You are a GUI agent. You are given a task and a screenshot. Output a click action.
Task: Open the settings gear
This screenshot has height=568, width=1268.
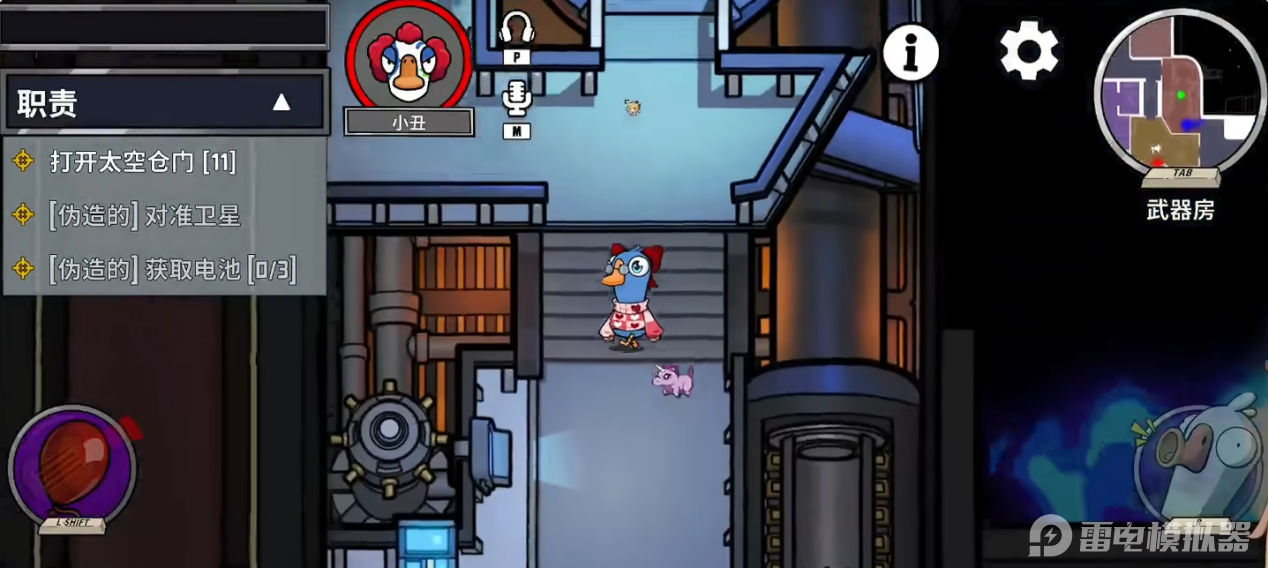point(1029,50)
